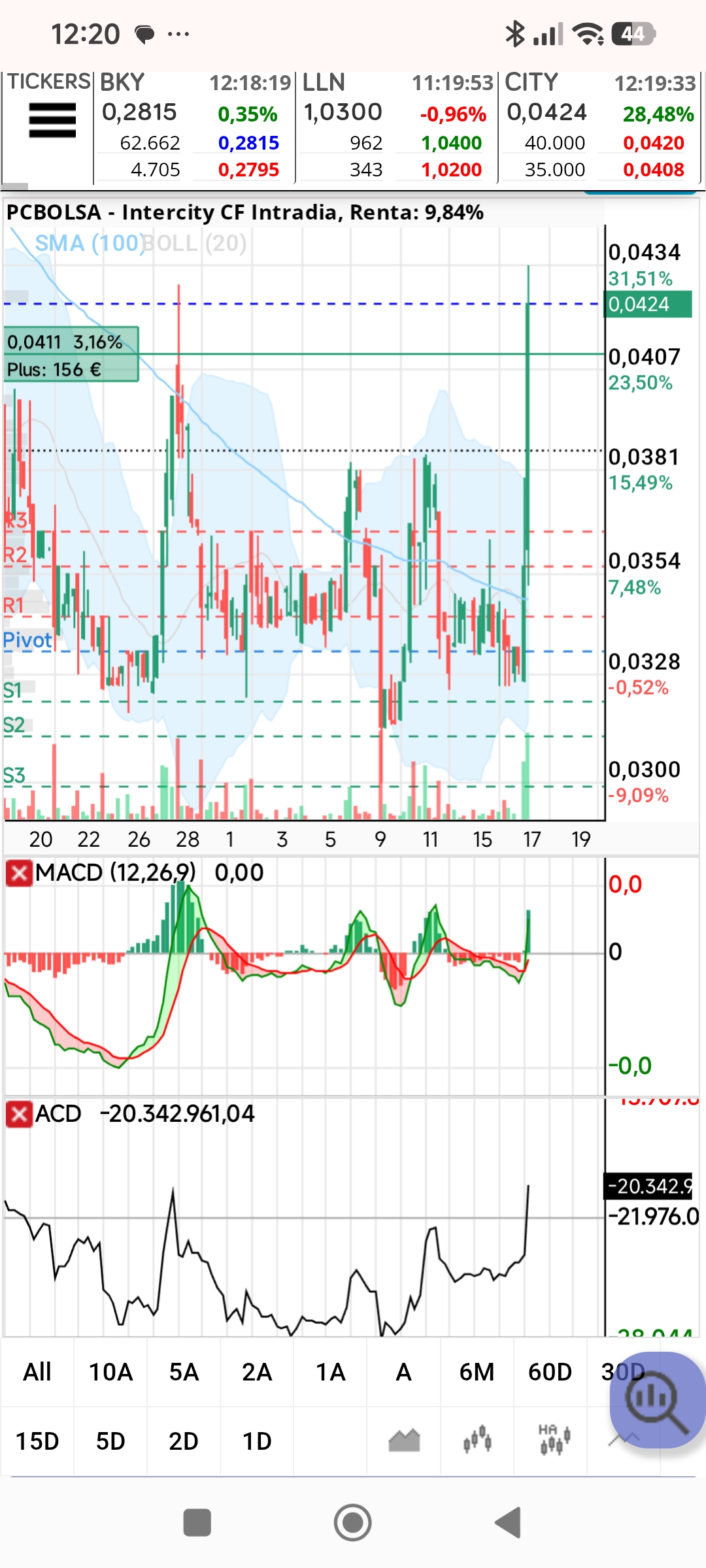Select the LLN ticker card
The image size is (706, 1568).
tap(397, 127)
